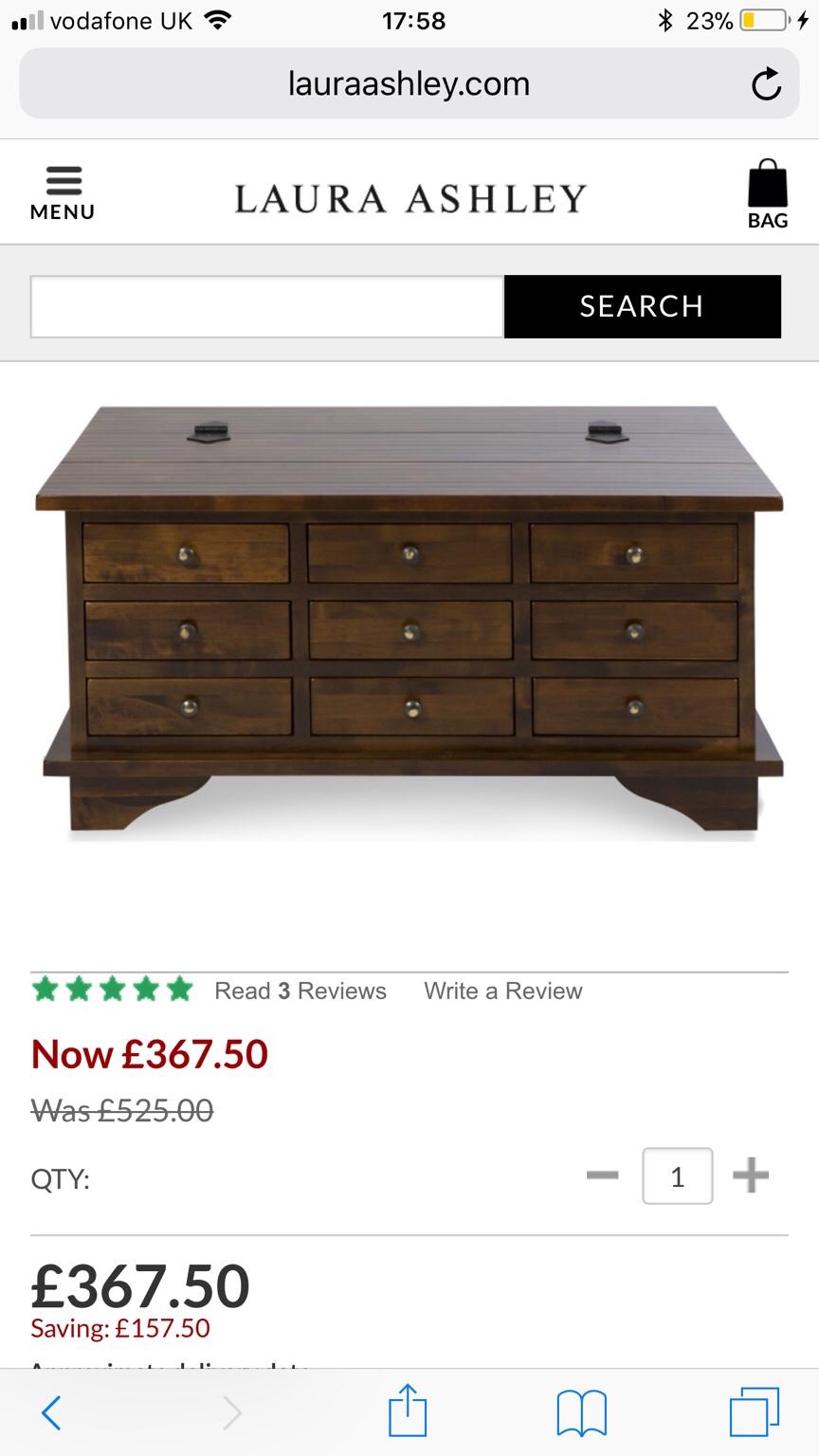The height and width of the screenshot is (1456, 819).
Task: Decrease quantity with the minus control
Action: (x=601, y=1175)
